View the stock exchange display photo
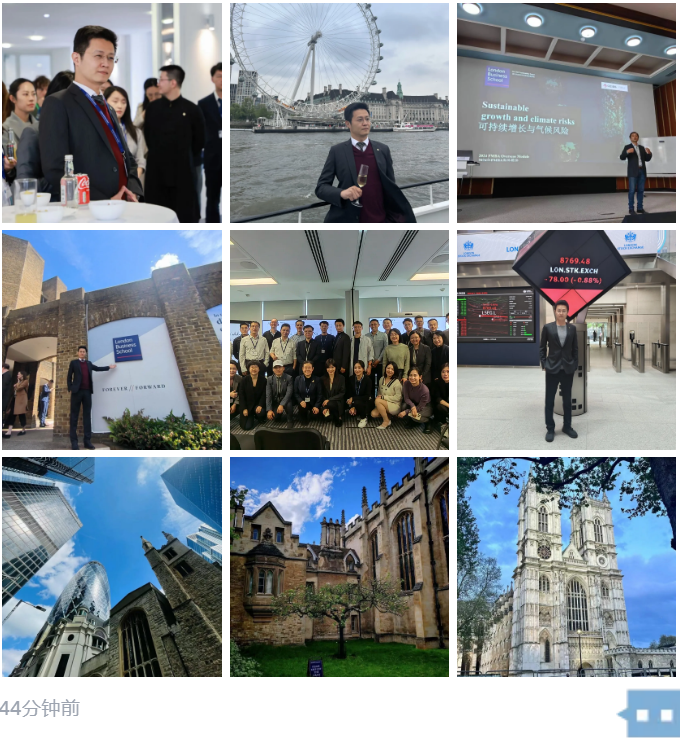This screenshot has height=741, width=684. click(x=566, y=340)
